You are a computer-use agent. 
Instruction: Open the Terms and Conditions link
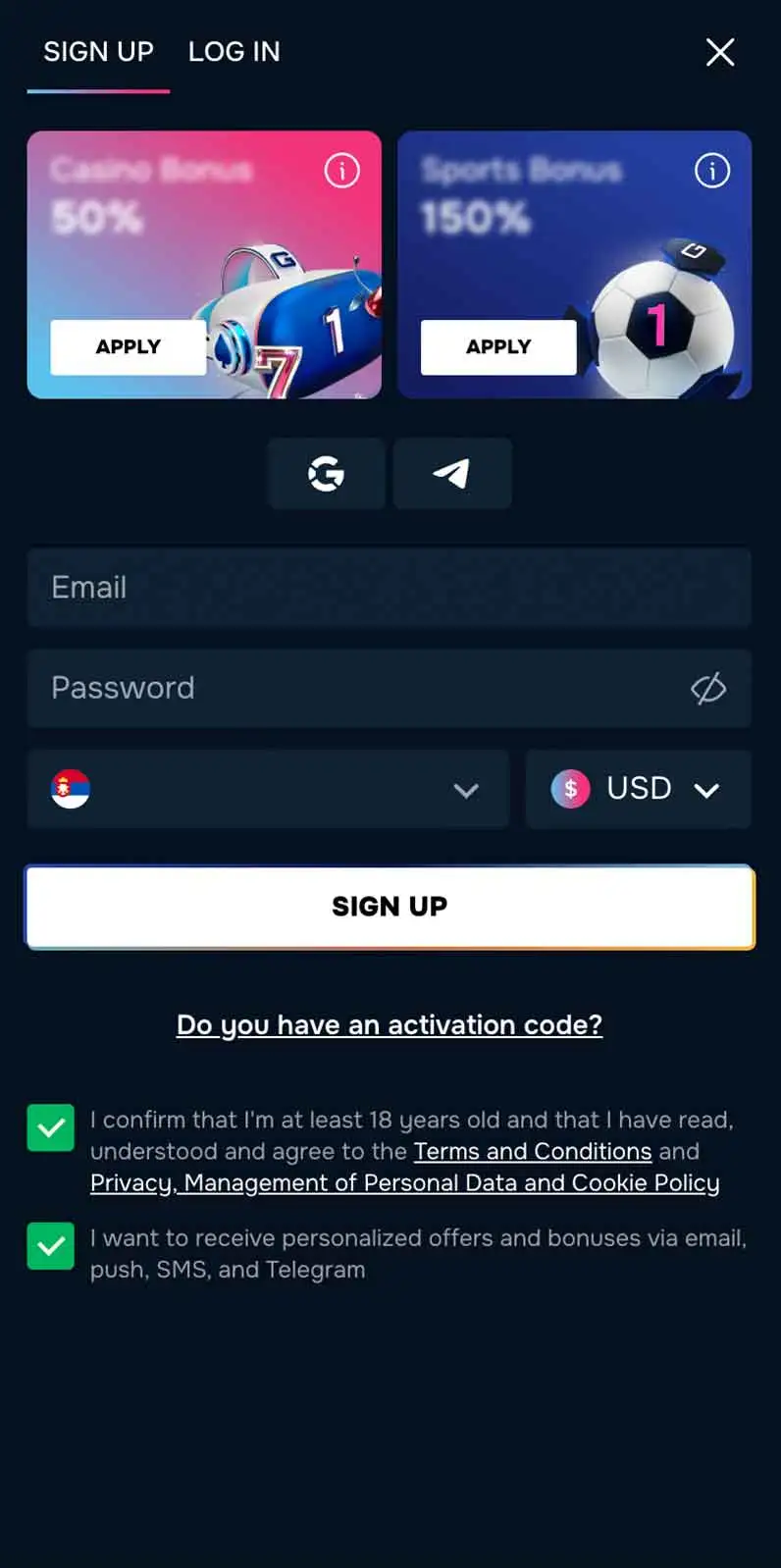pos(533,1151)
